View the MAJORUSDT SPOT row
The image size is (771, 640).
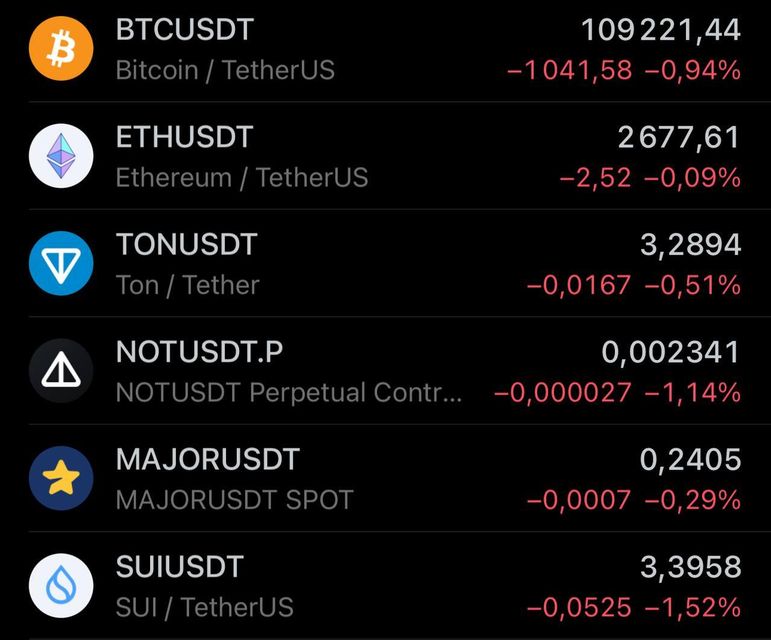tap(385, 478)
